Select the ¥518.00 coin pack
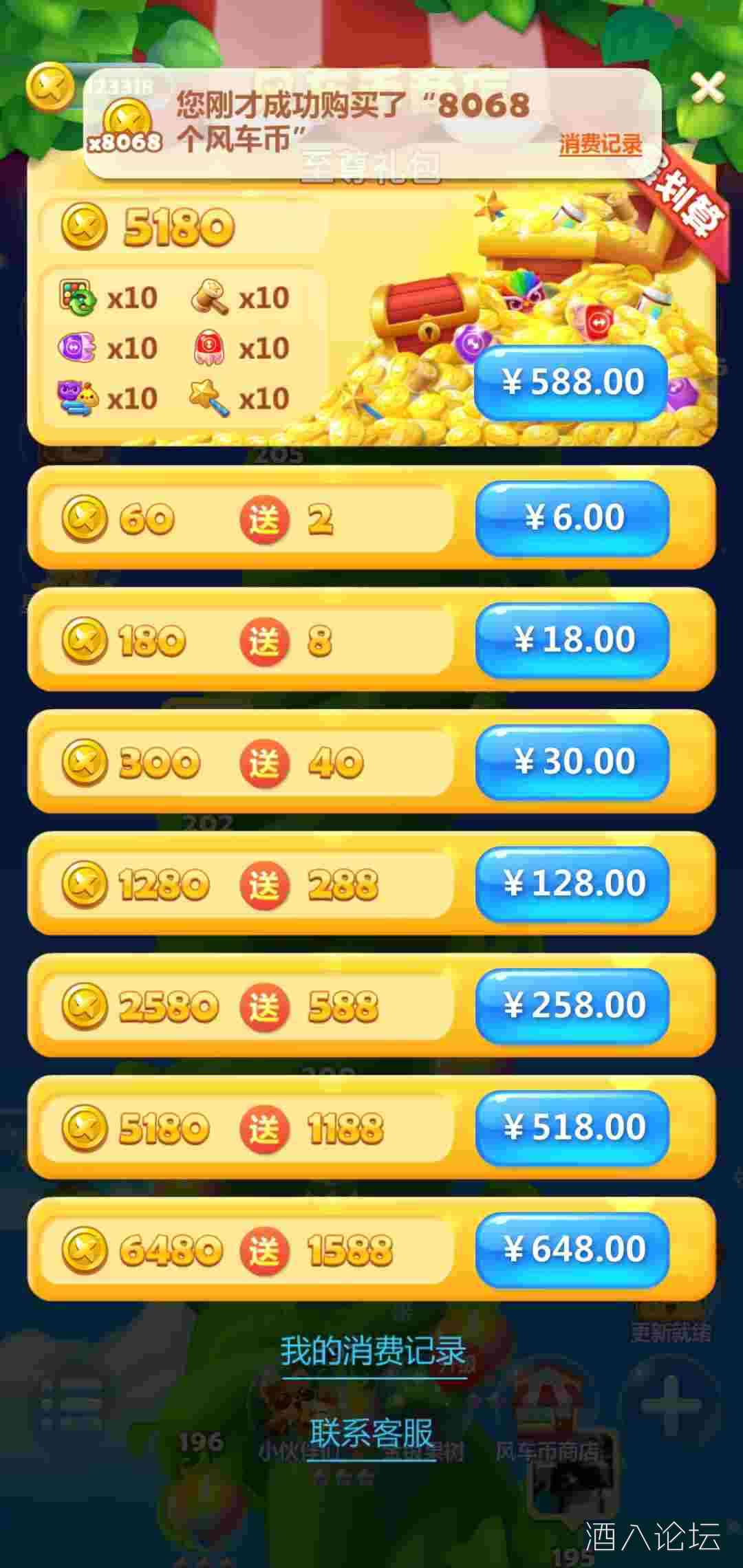The height and width of the screenshot is (1568, 743). (x=572, y=1127)
